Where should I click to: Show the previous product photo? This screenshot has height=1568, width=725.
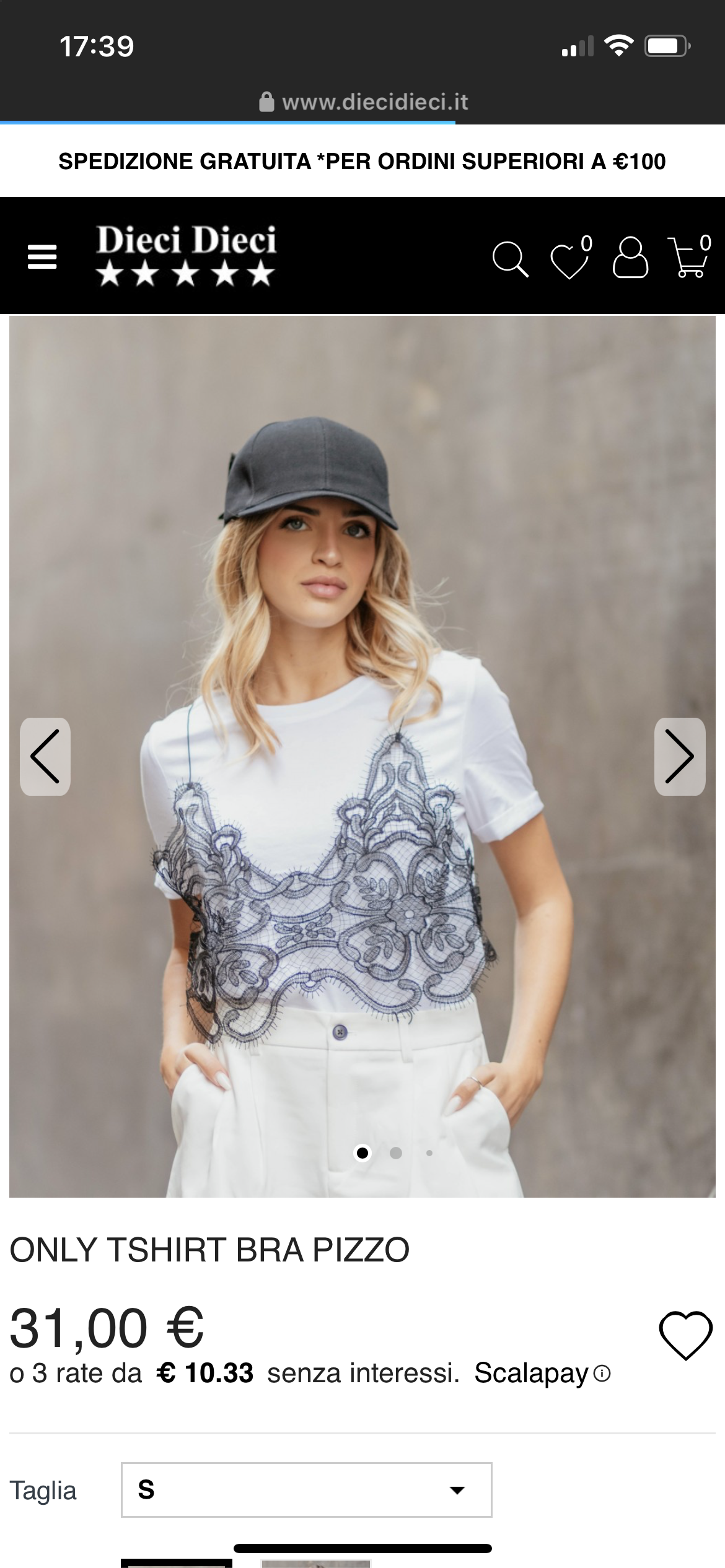(45, 756)
